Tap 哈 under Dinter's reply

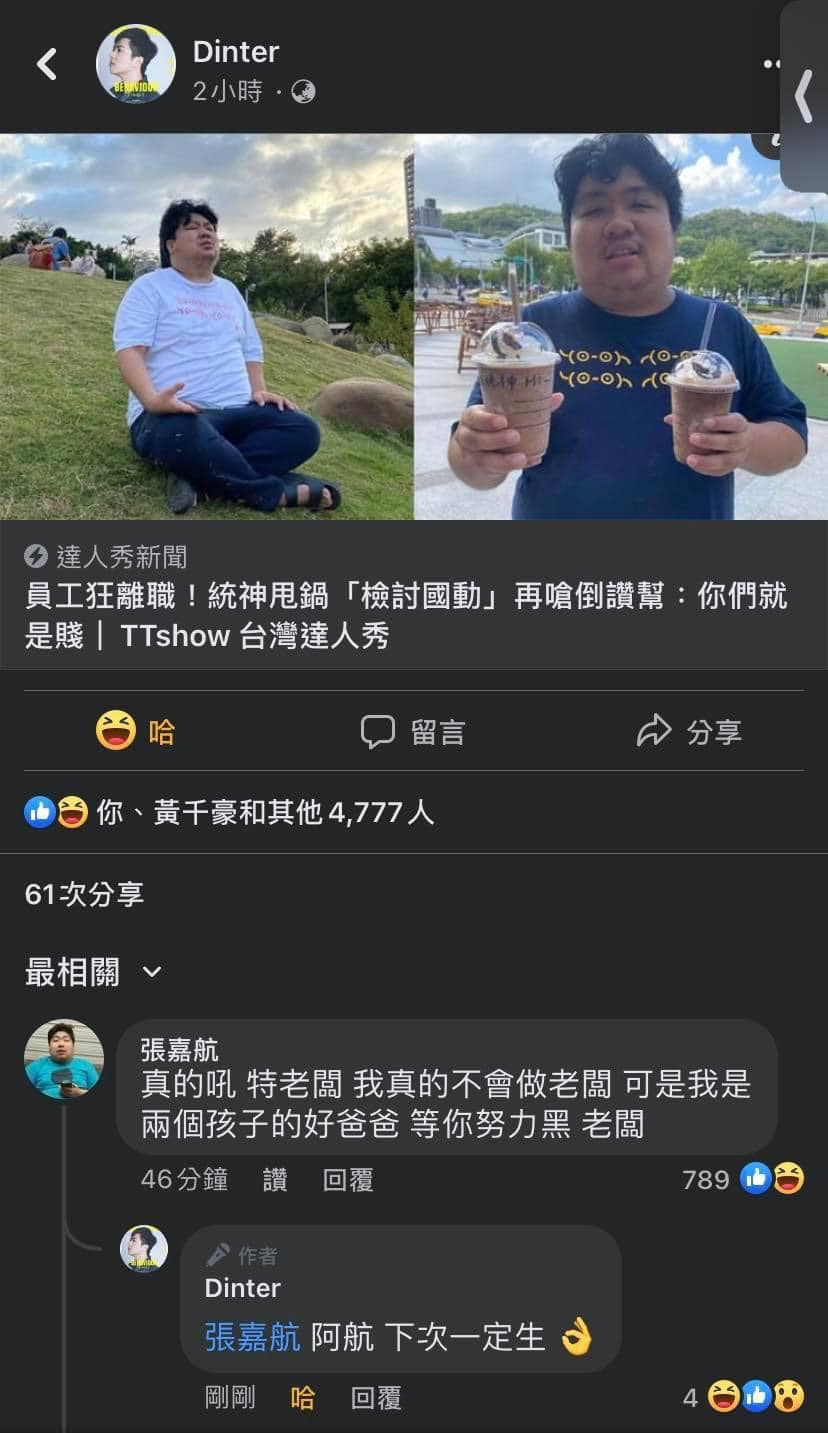coord(302,1398)
